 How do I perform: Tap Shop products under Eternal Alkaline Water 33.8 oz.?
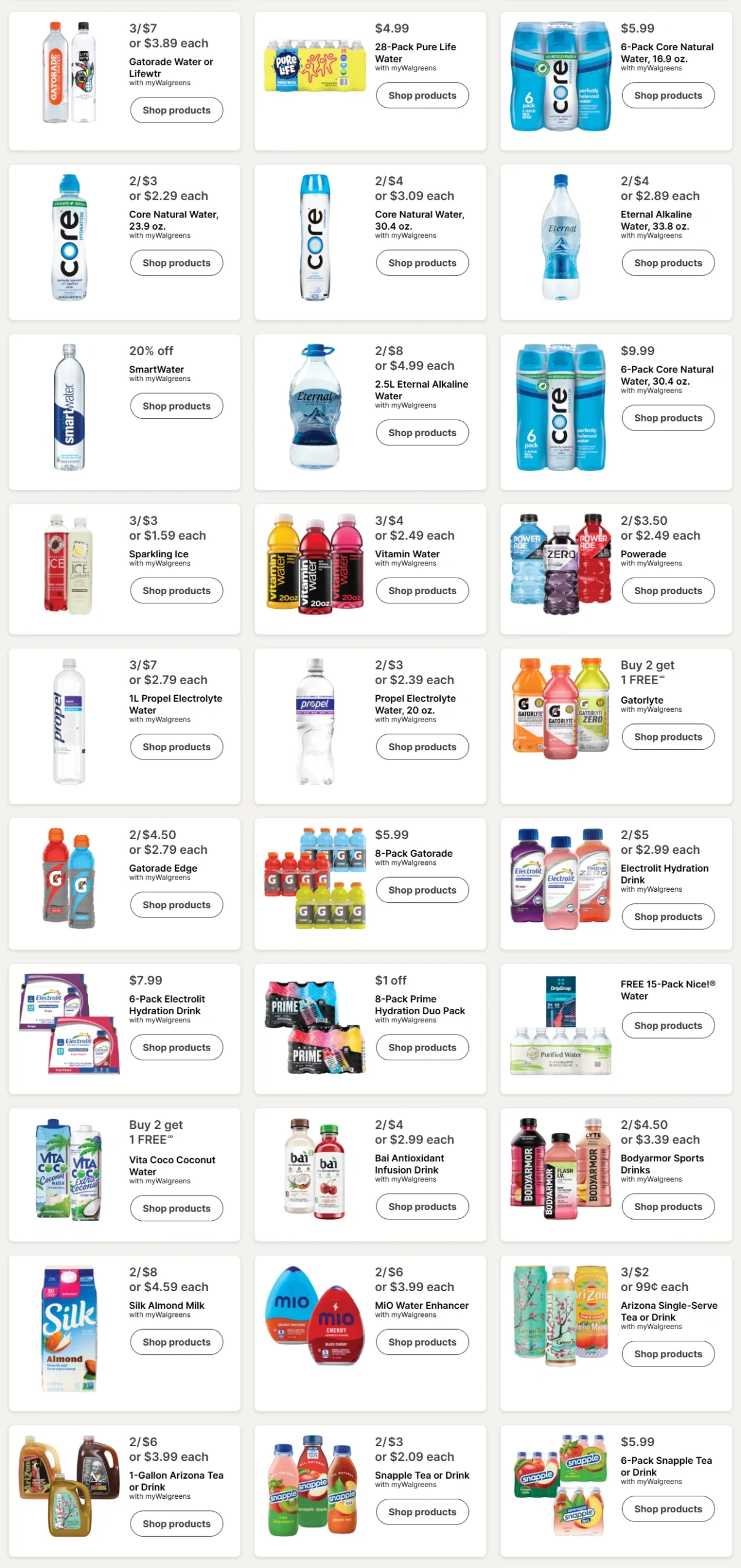click(x=668, y=263)
